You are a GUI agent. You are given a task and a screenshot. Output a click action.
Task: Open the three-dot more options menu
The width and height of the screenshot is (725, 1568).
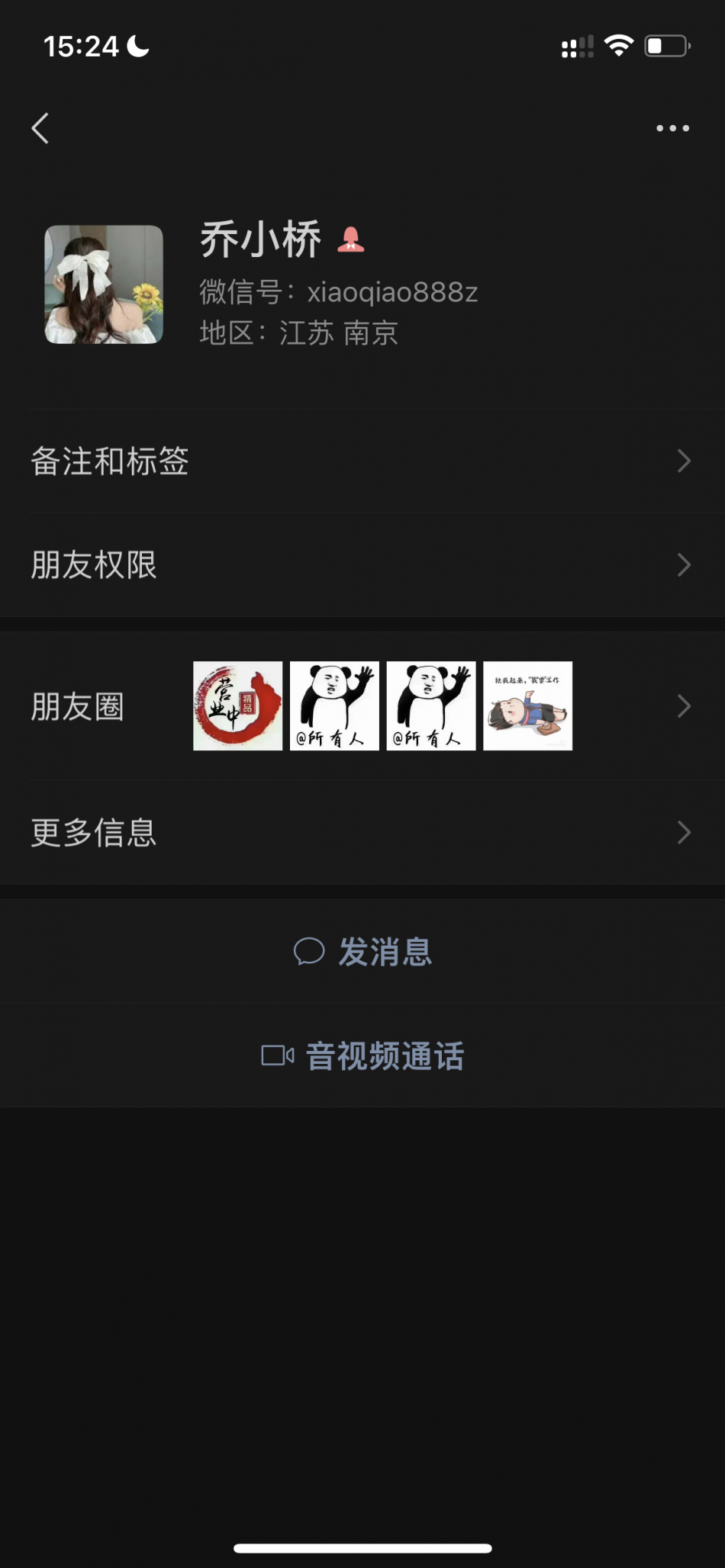[672, 128]
